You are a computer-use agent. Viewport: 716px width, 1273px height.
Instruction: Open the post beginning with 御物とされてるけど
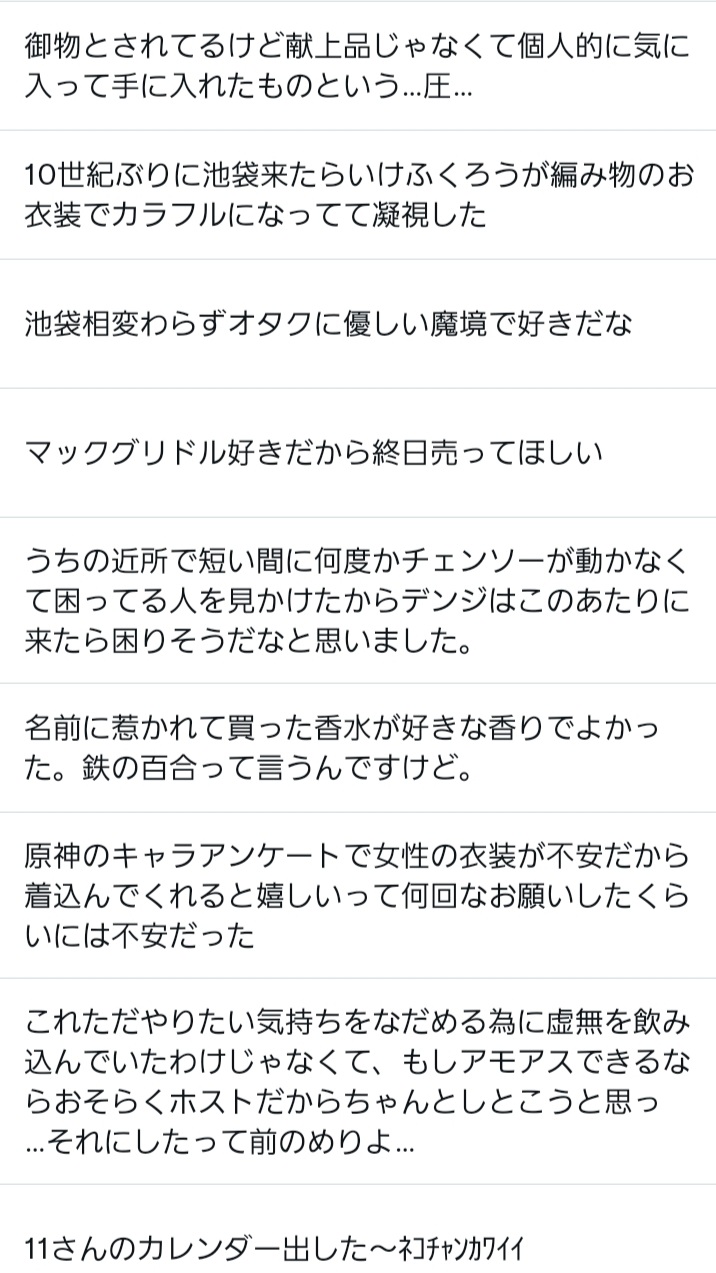(358, 66)
